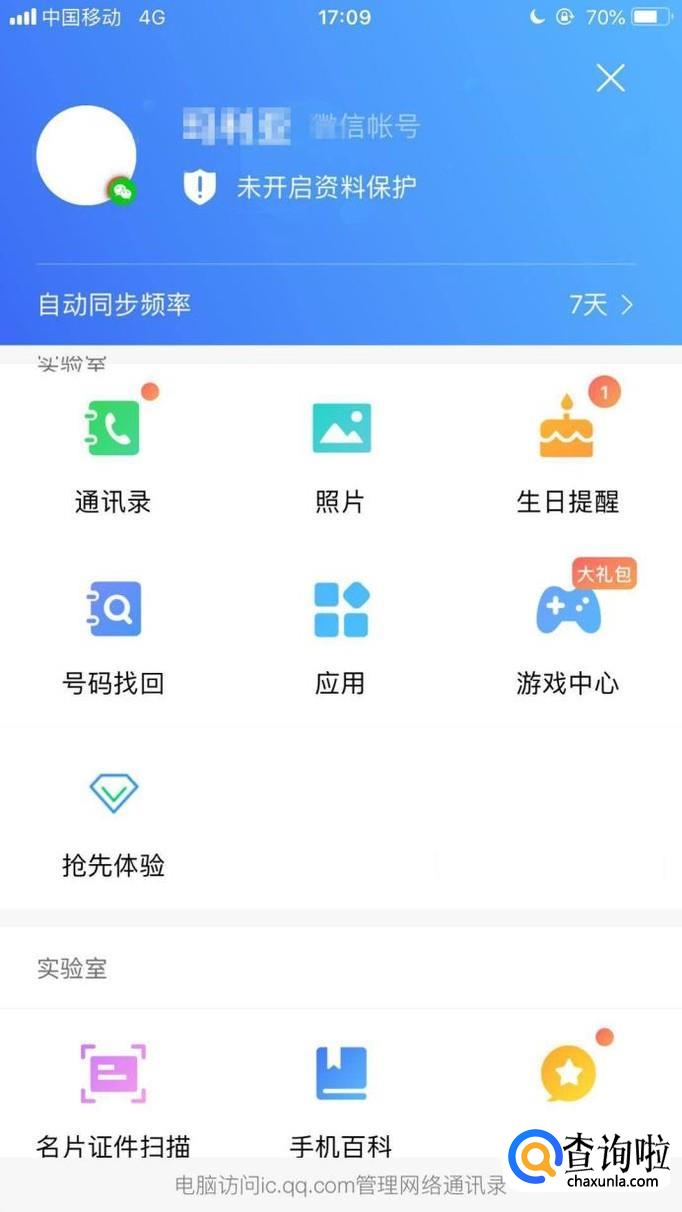The height and width of the screenshot is (1212, 682).
Task: Open 通讯录 contacts
Action: click(x=113, y=453)
